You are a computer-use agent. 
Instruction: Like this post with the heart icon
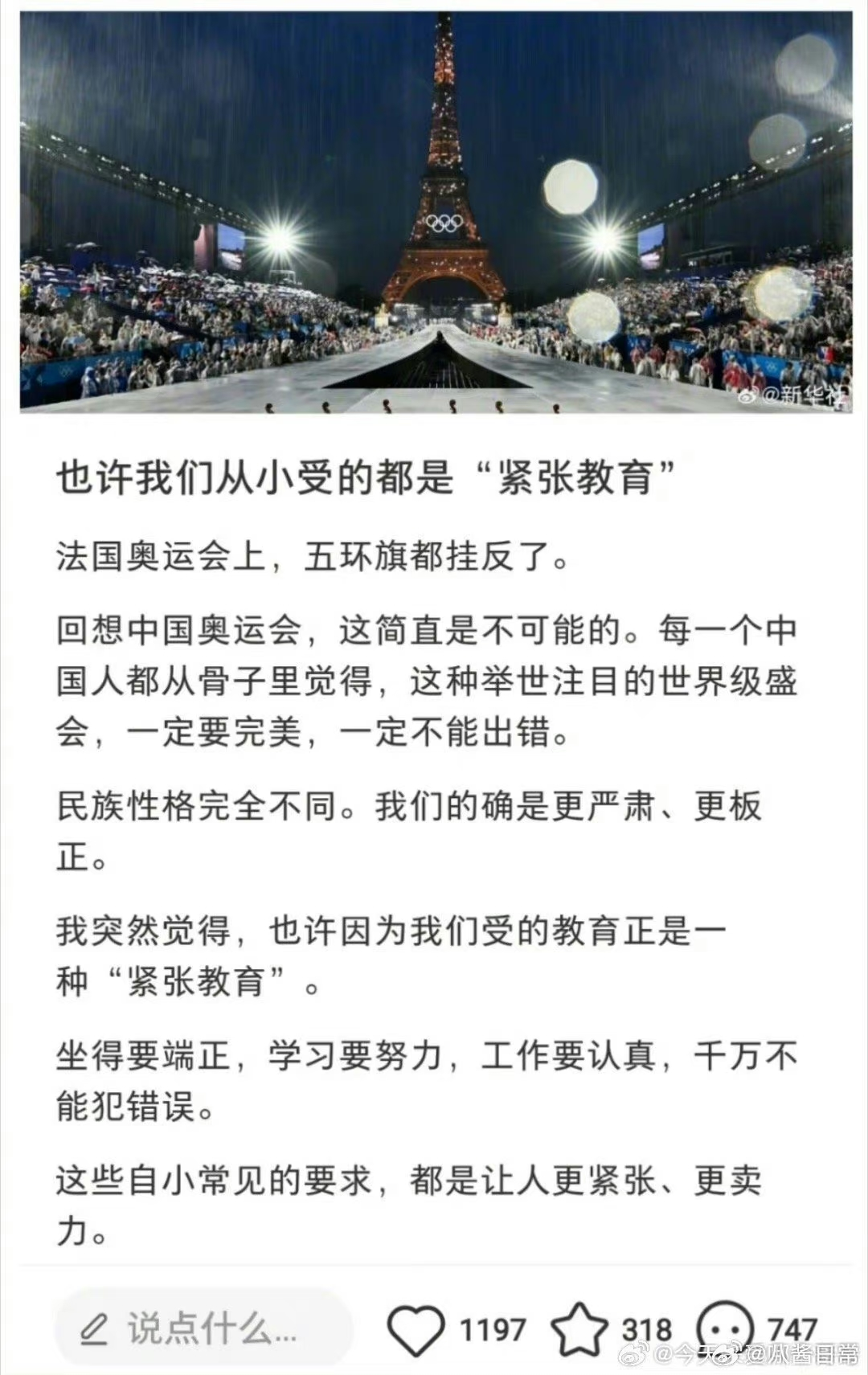point(416,1330)
